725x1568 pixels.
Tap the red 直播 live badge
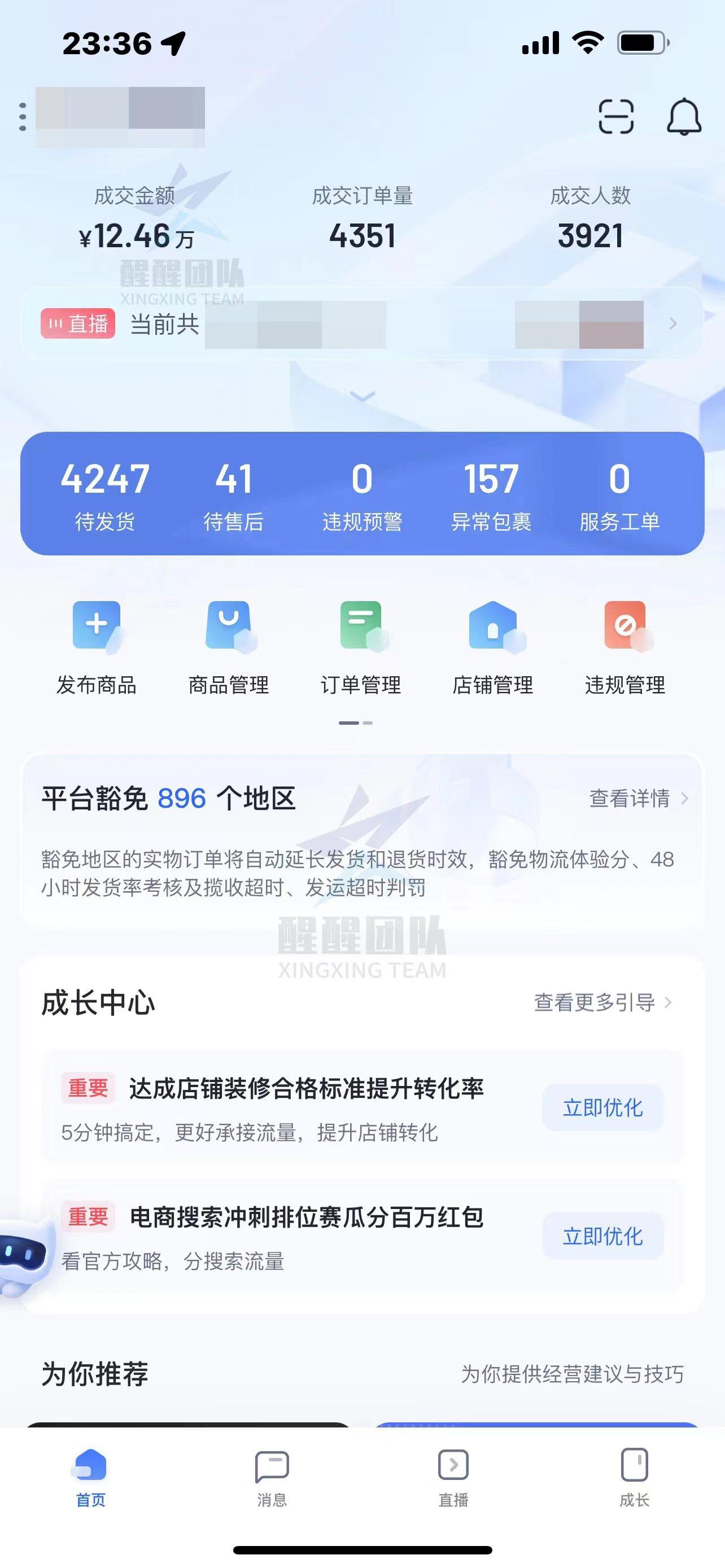point(77,325)
